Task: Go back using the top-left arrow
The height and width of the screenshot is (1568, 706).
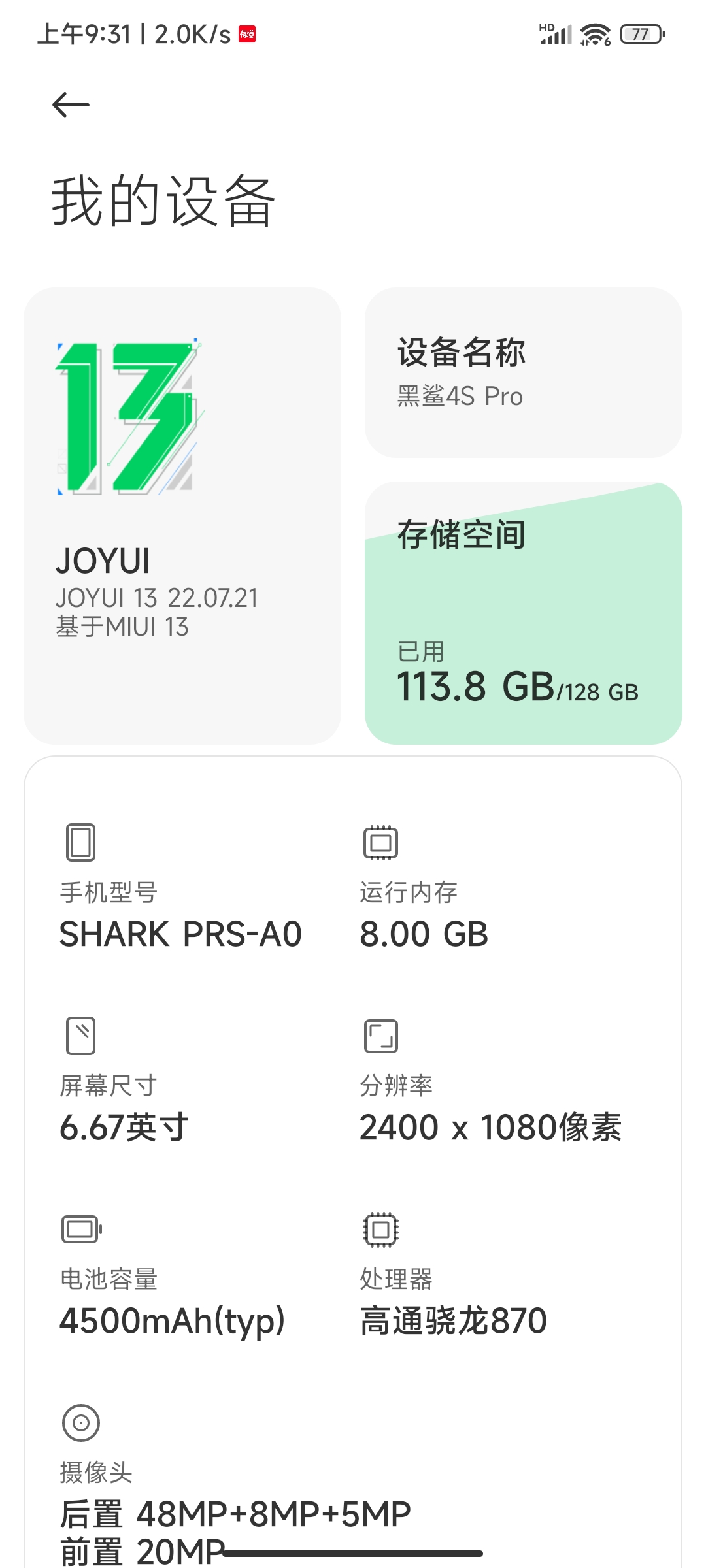Action: coord(71,105)
